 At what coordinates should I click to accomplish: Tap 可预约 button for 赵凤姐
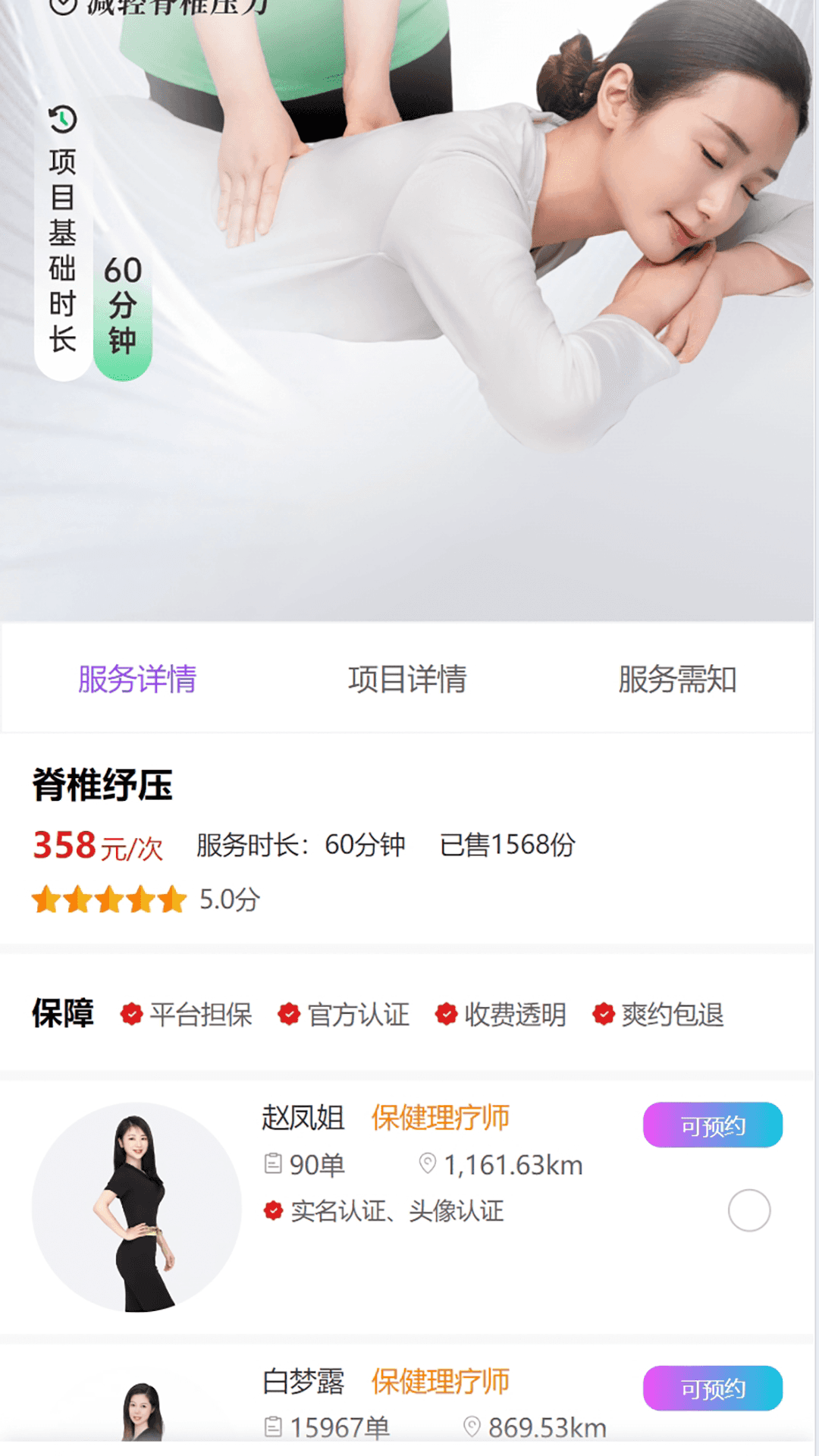click(x=712, y=1125)
